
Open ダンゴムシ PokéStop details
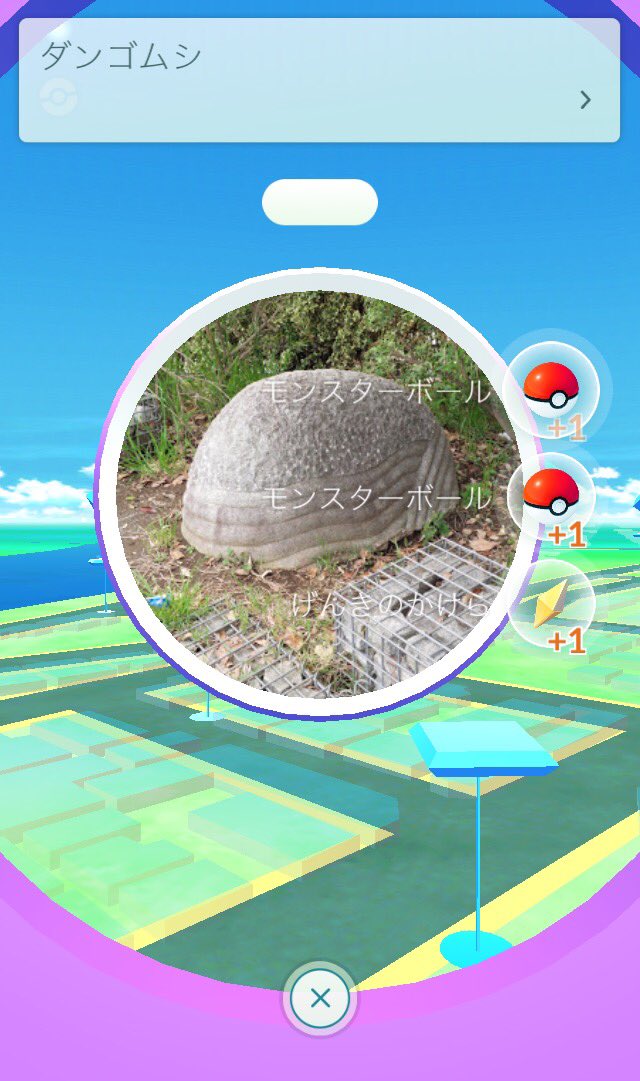click(x=585, y=99)
